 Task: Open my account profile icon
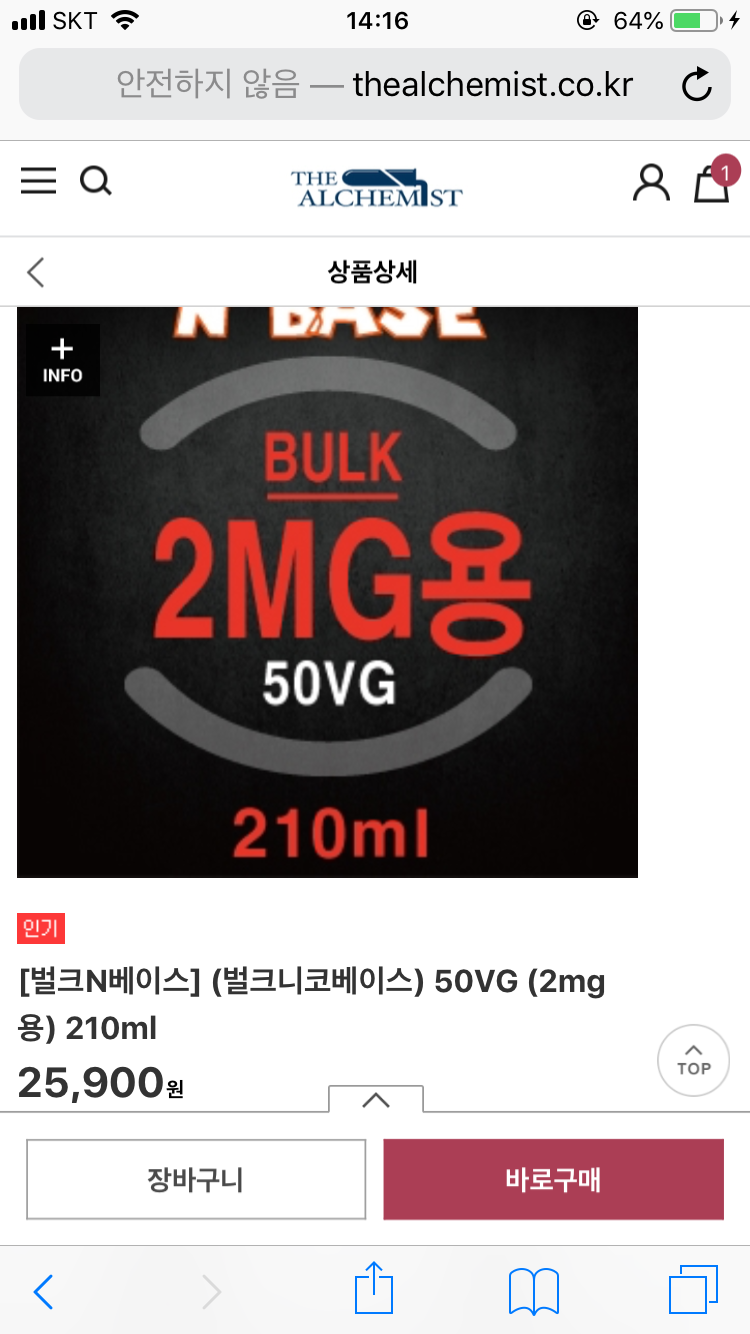pyautogui.click(x=651, y=183)
